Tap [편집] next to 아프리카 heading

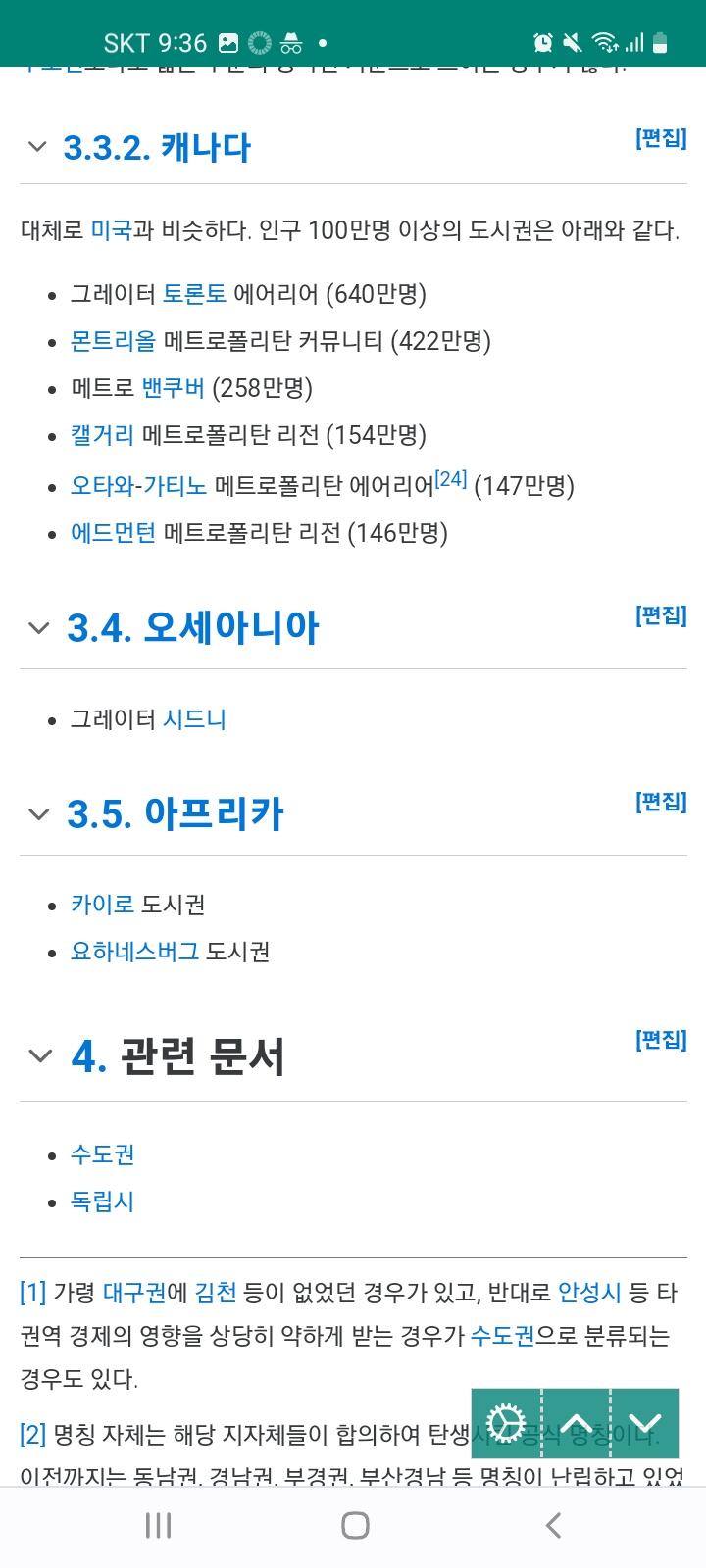661,803
